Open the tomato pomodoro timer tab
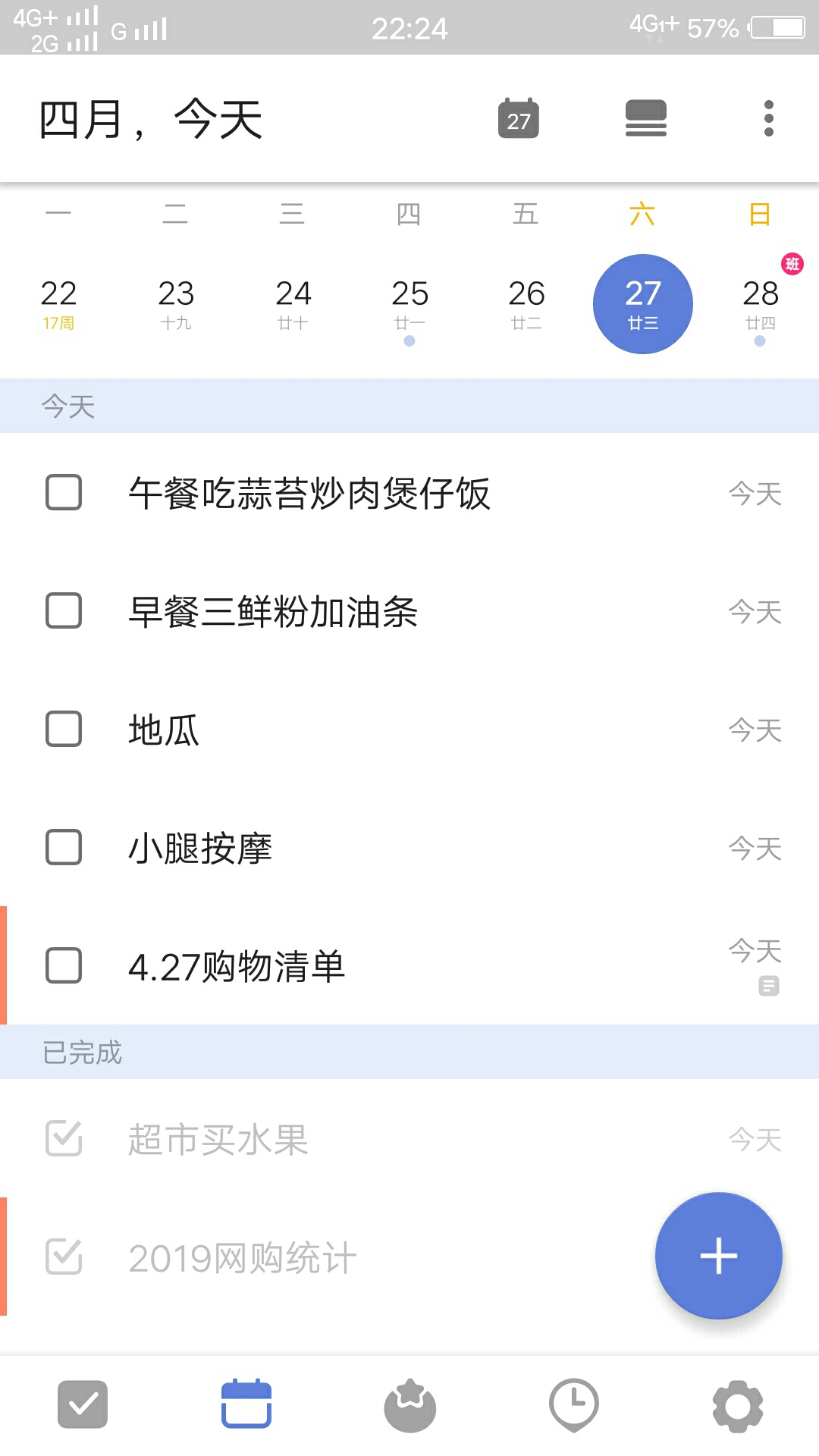Image resolution: width=819 pixels, height=1456 pixels. pos(410,1405)
